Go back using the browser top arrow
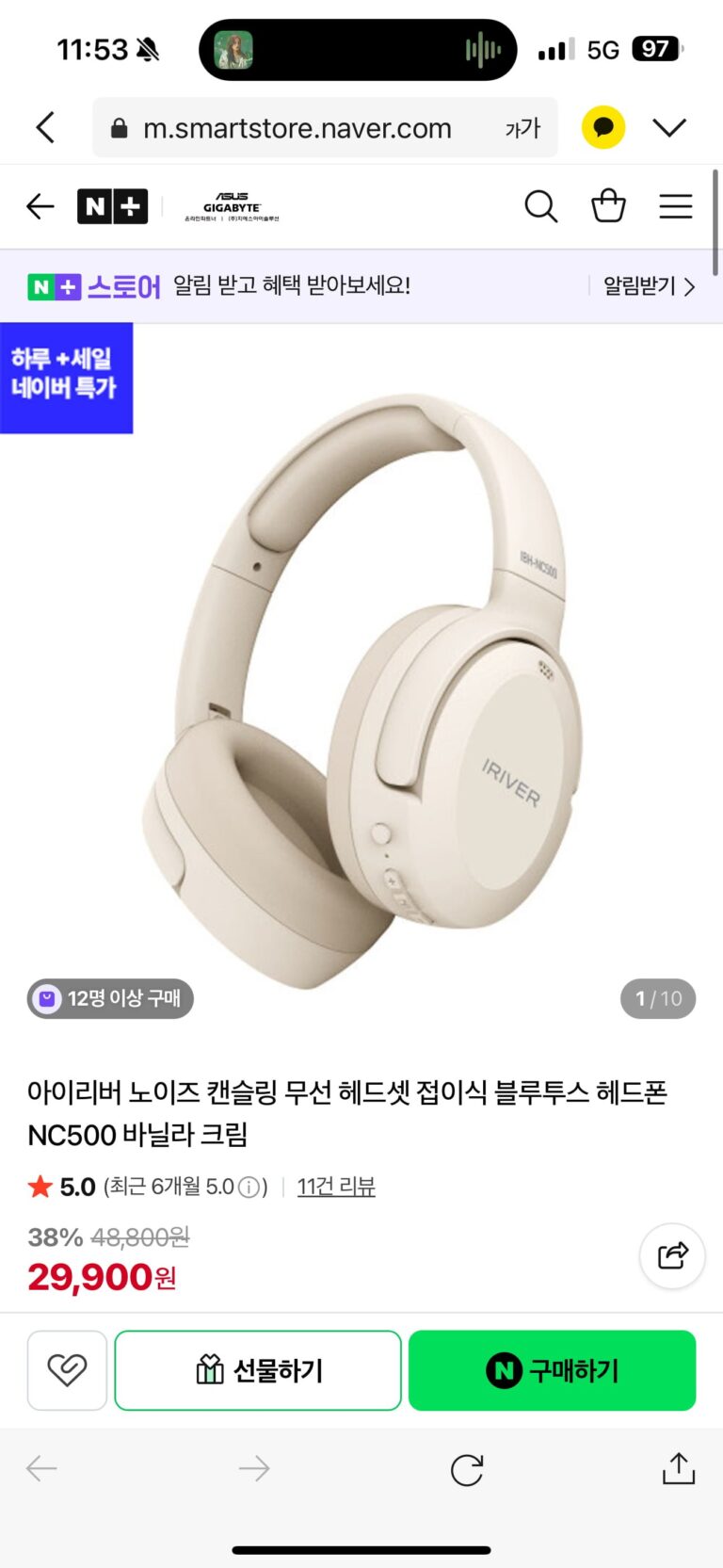 (x=45, y=127)
